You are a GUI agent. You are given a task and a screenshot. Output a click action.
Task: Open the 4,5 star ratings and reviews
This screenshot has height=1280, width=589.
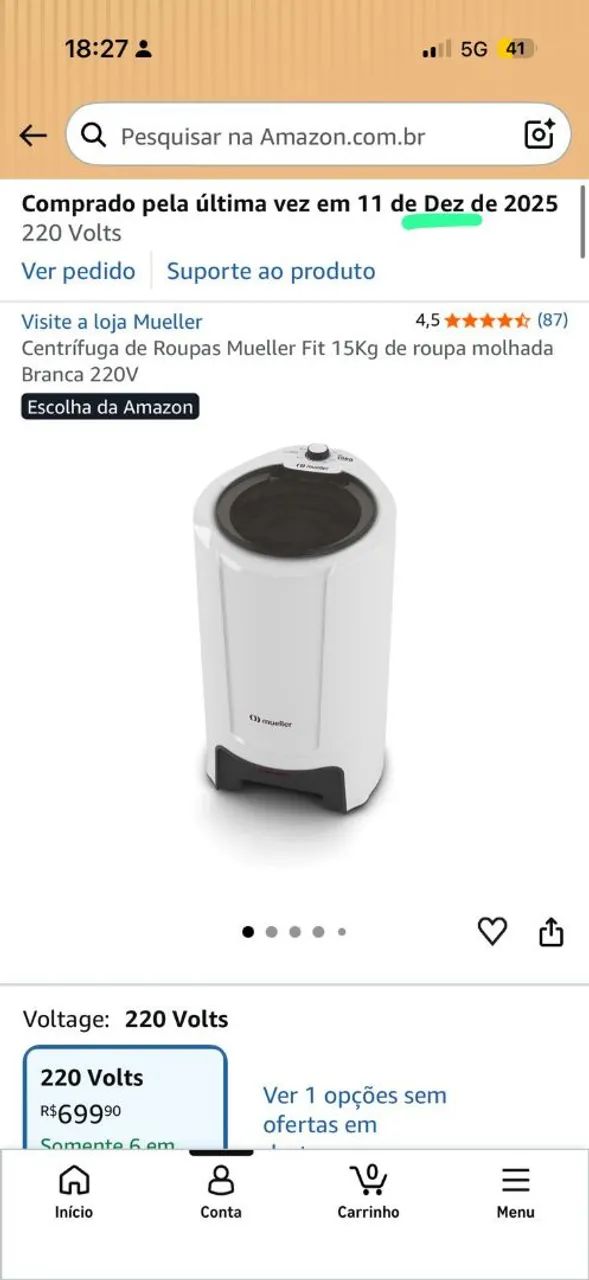pos(491,321)
